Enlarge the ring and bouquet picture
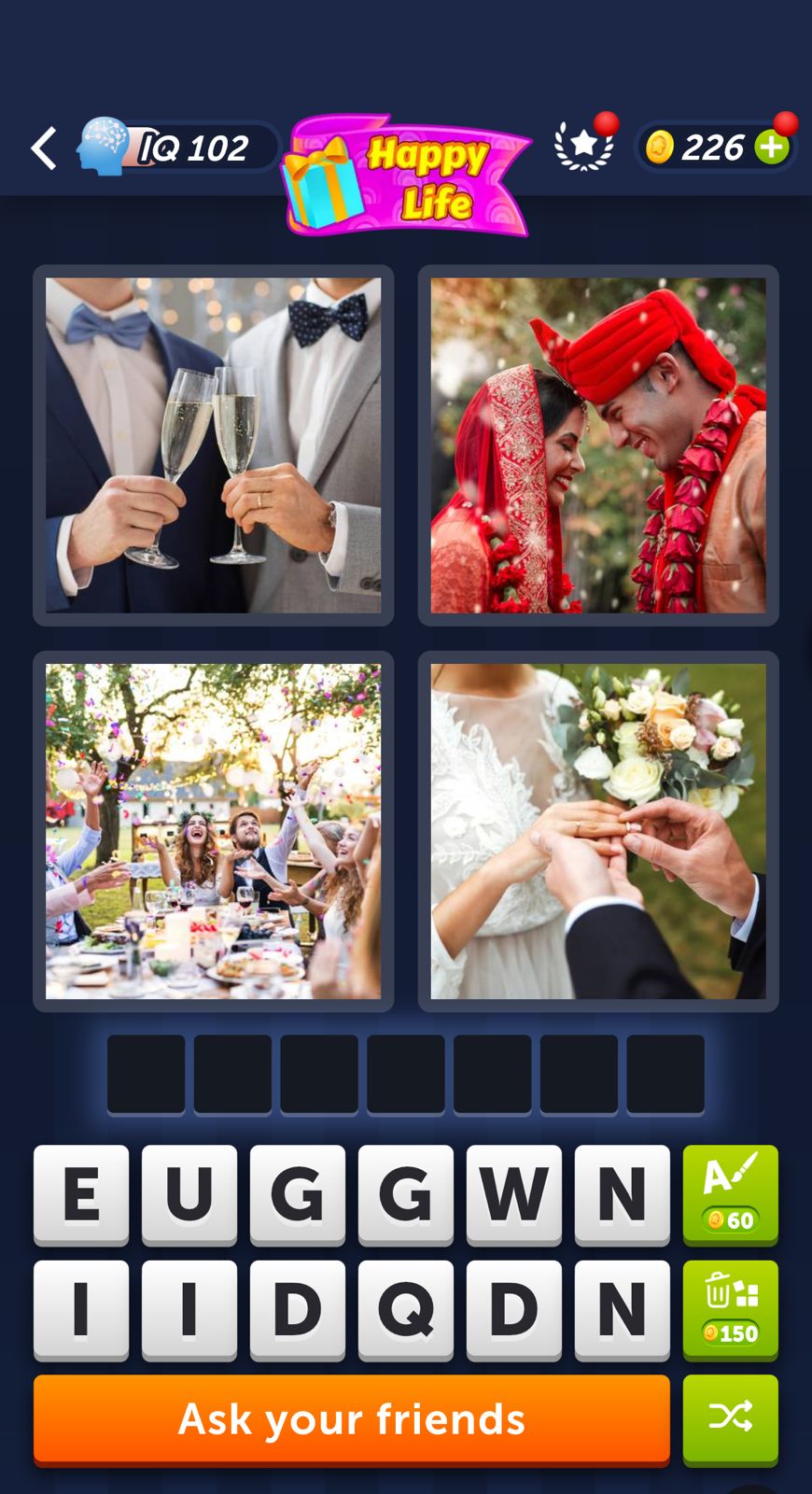812x1494 pixels. tap(598, 831)
